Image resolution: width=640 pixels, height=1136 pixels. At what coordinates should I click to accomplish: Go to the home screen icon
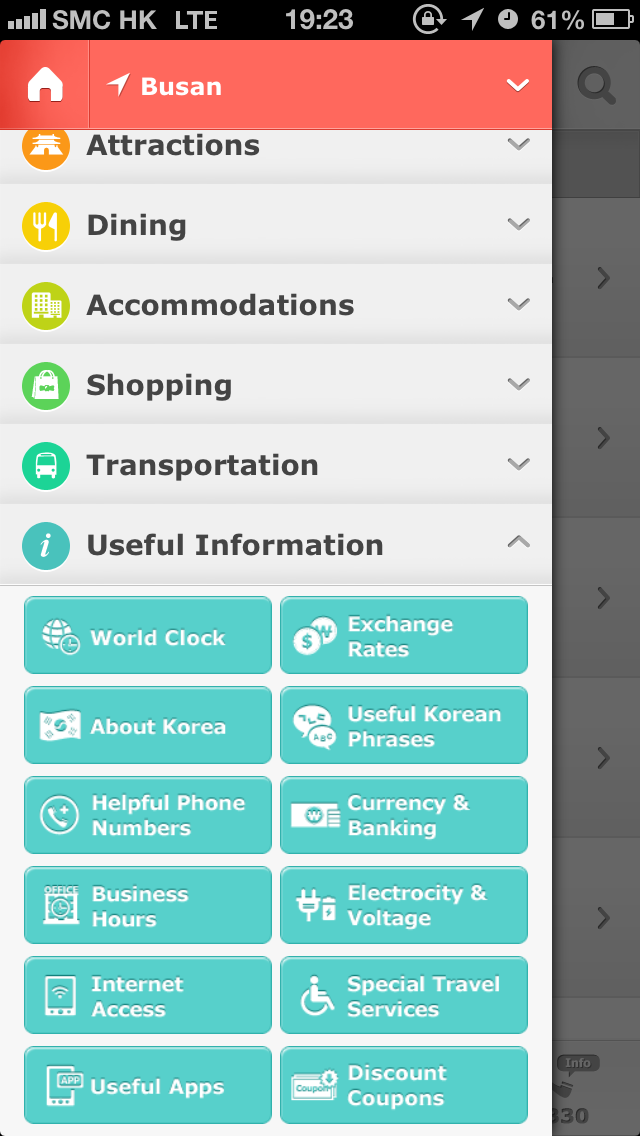[45, 85]
